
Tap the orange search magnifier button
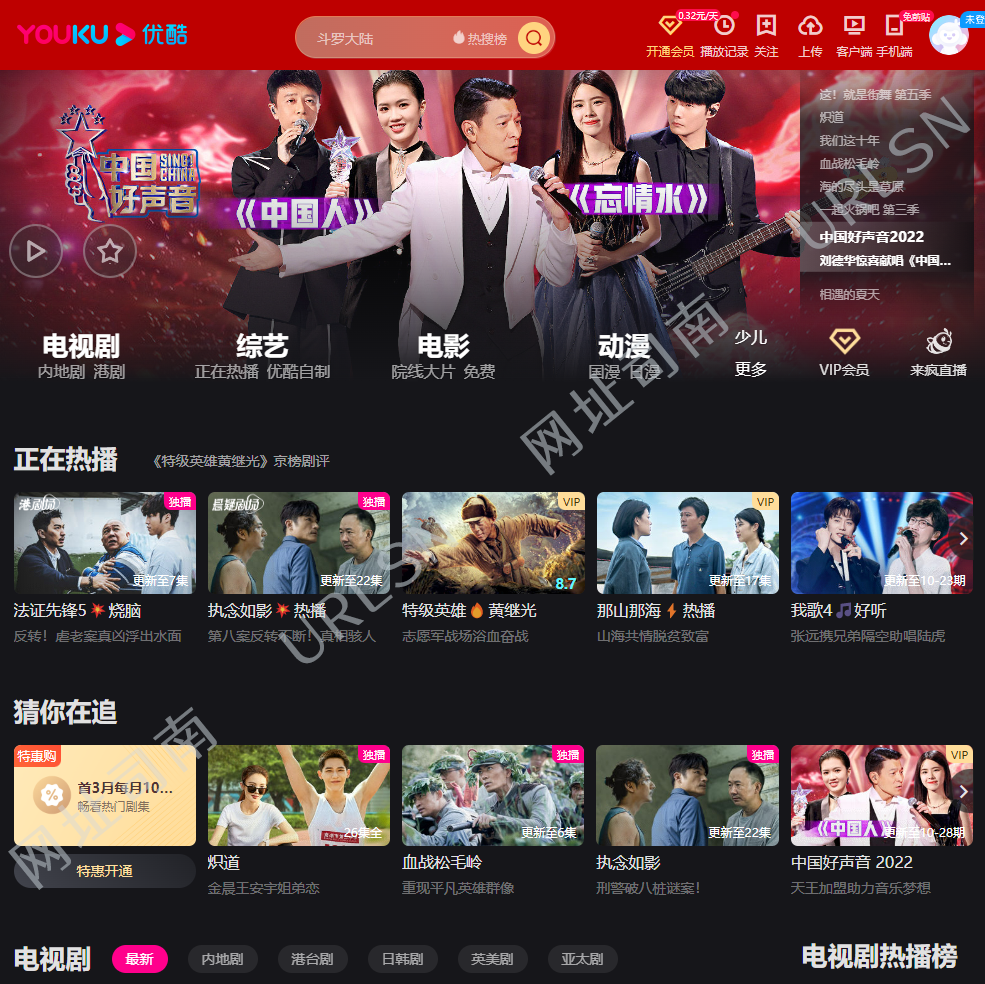(x=534, y=38)
